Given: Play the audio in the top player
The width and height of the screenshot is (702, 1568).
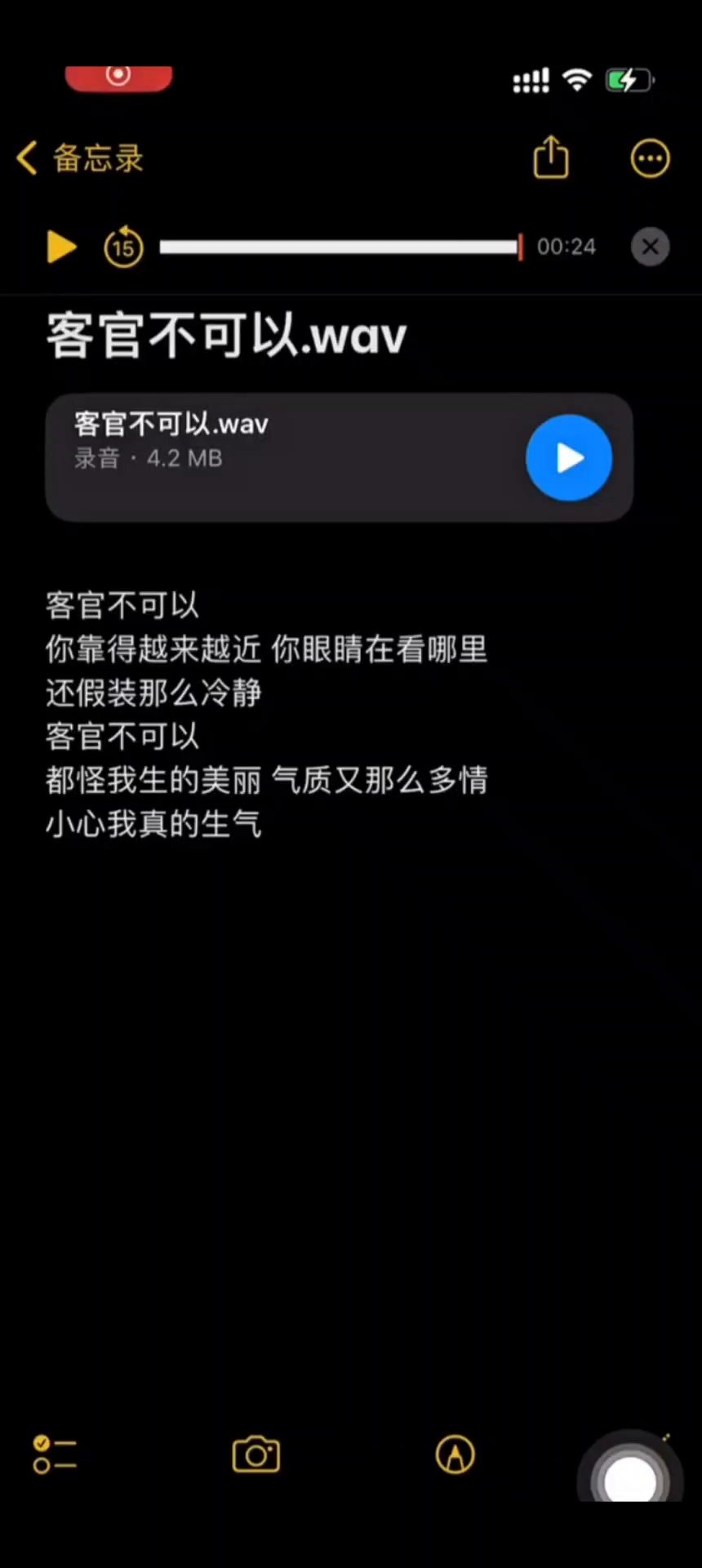Looking at the screenshot, I should click(x=61, y=247).
